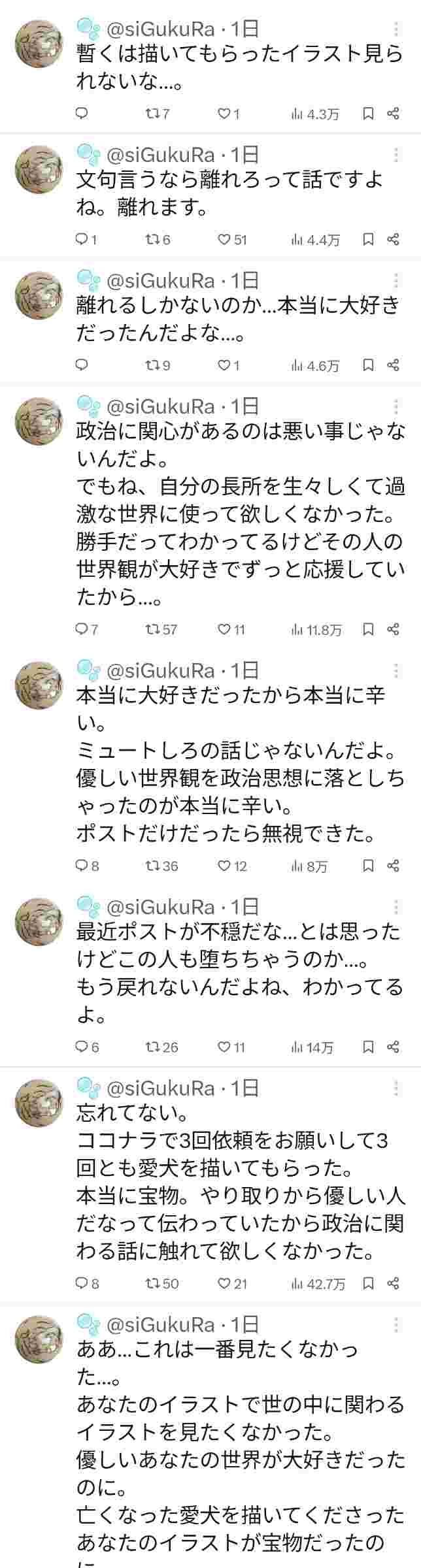The image size is (421, 1568).
Task: Share the post starting 離れるしかないのか
Action: click(x=393, y=365)
